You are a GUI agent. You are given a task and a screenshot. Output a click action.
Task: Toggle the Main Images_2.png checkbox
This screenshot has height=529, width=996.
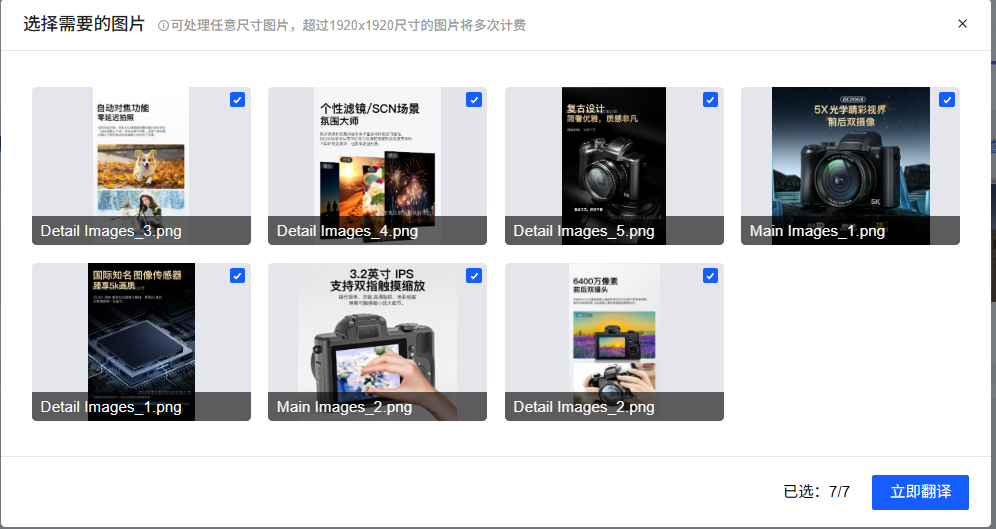(474, 276)
